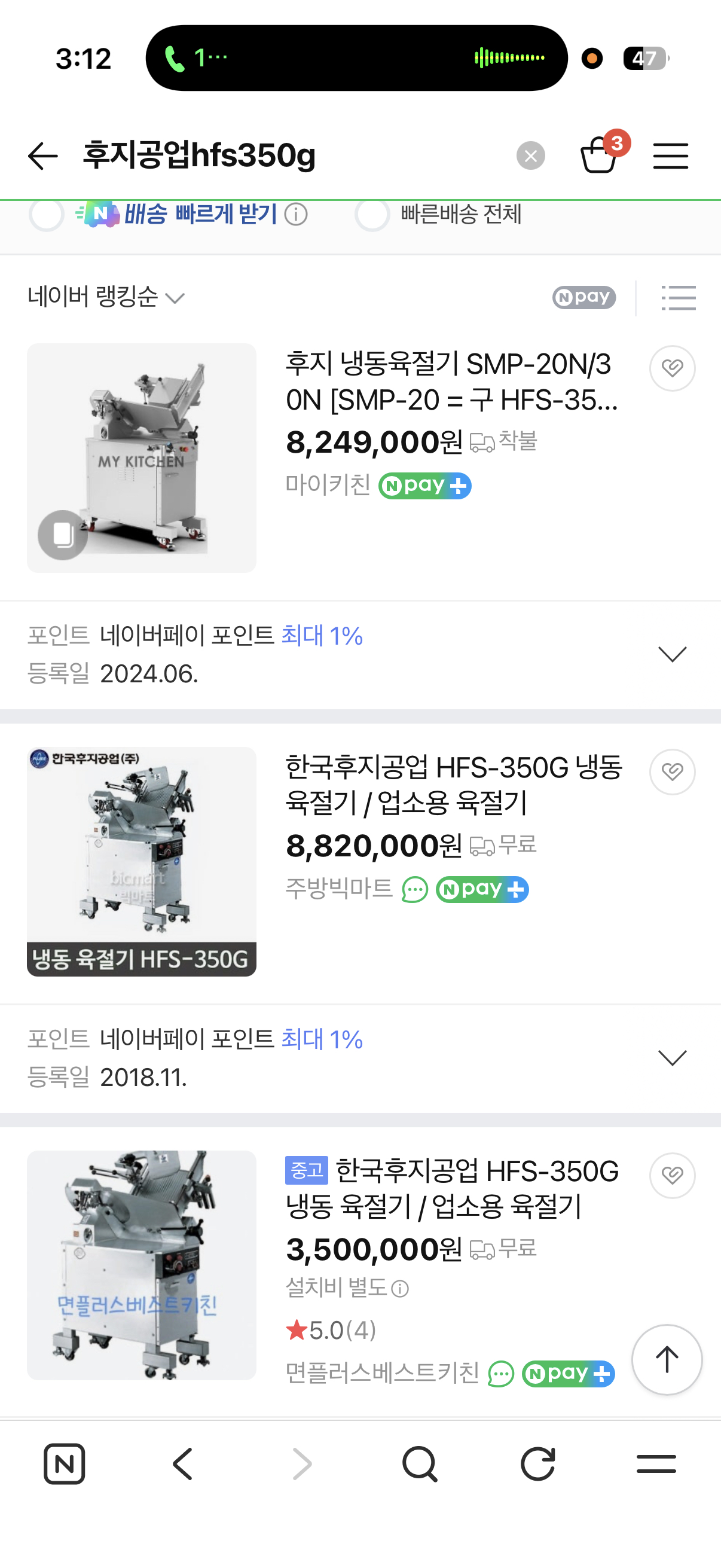Image resolution: width=721 pixels, height=1568 pixels.
Task: Open the hamburger menu at top right
Action: click(671, 155)
